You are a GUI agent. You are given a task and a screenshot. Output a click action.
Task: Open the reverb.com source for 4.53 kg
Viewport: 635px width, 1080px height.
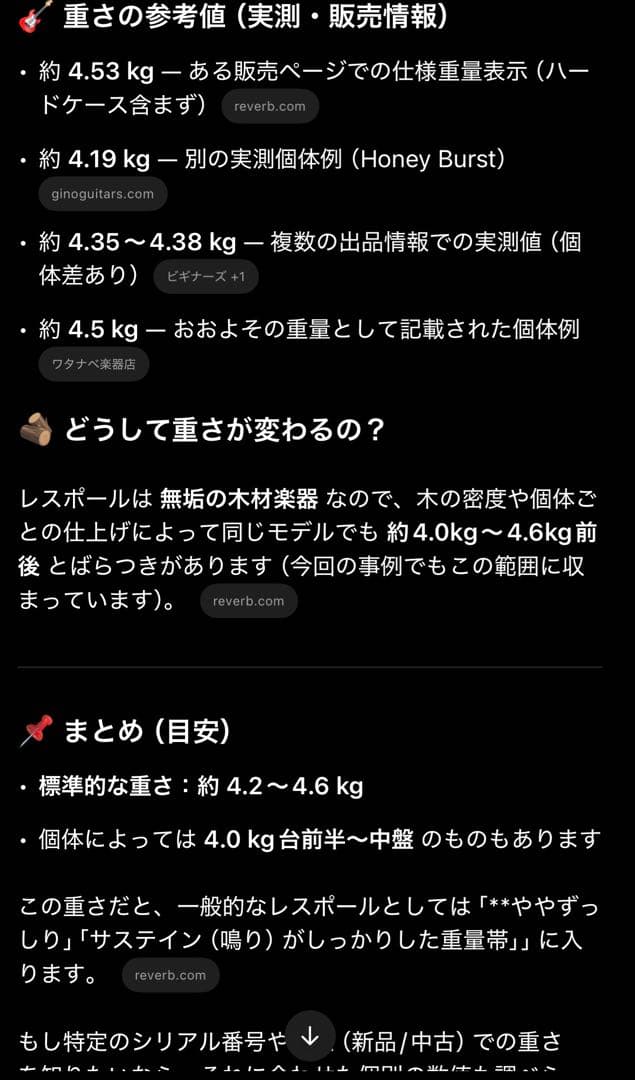pos(270,106)
